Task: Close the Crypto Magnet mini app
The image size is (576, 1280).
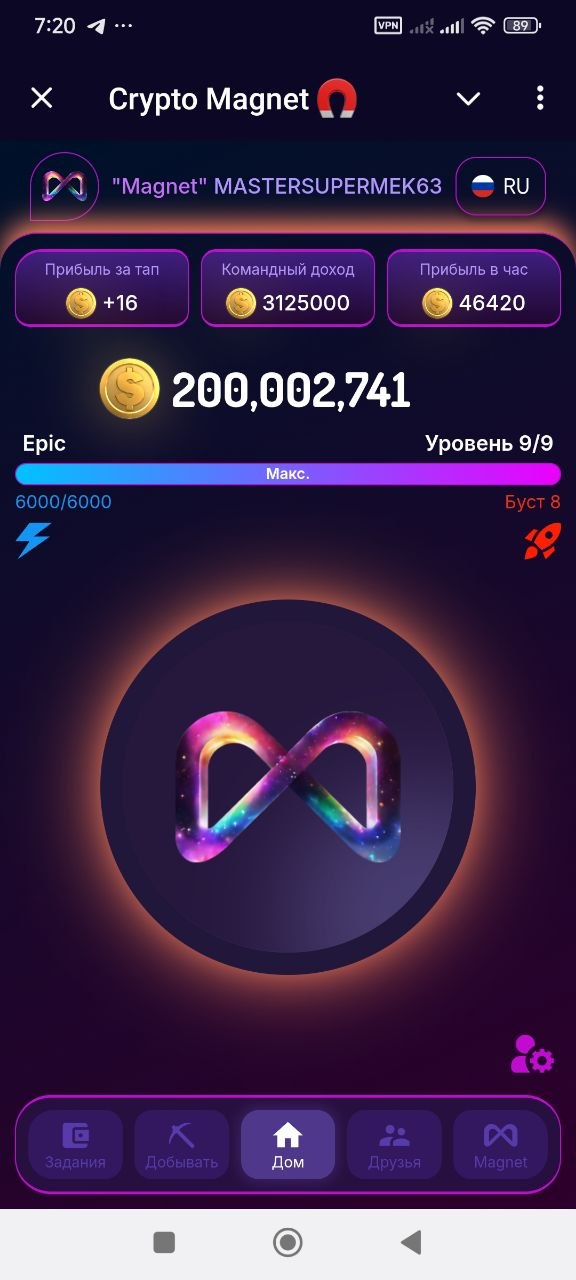Action: coord(41,98)
